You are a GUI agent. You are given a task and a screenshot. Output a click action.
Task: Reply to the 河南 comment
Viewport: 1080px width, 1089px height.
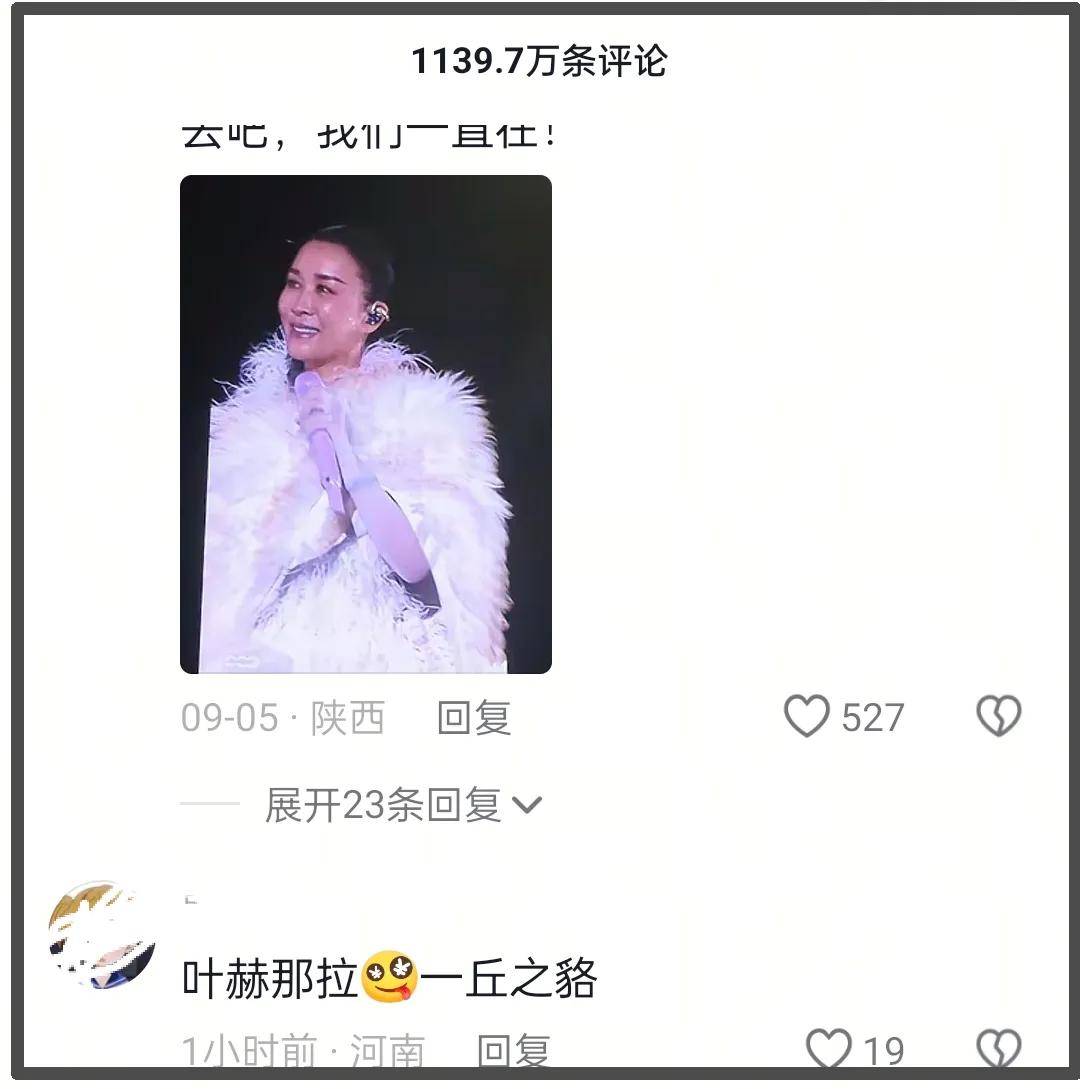[512, 1052]
